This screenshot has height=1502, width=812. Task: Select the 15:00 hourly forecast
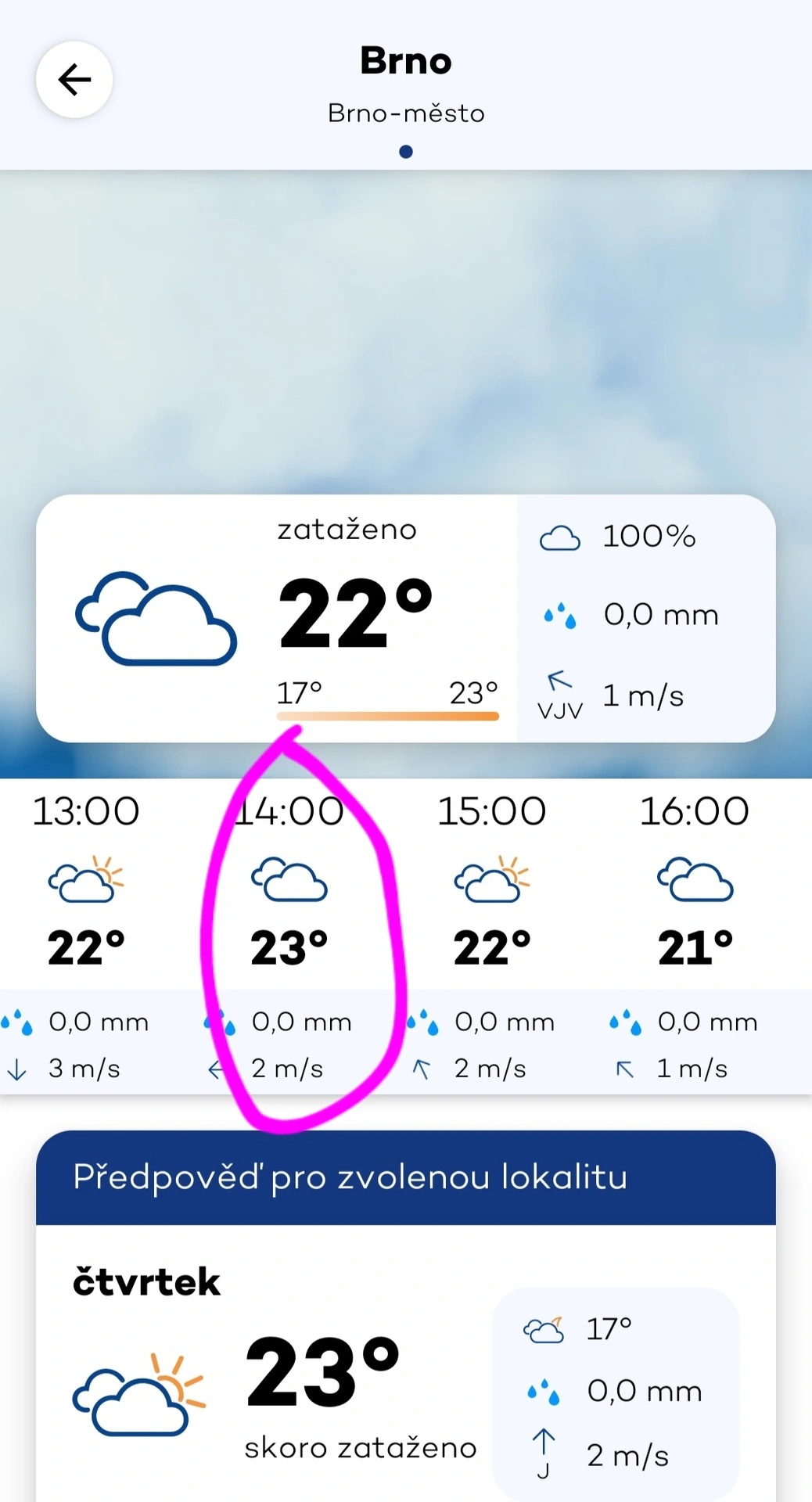[x=492, y=935]
